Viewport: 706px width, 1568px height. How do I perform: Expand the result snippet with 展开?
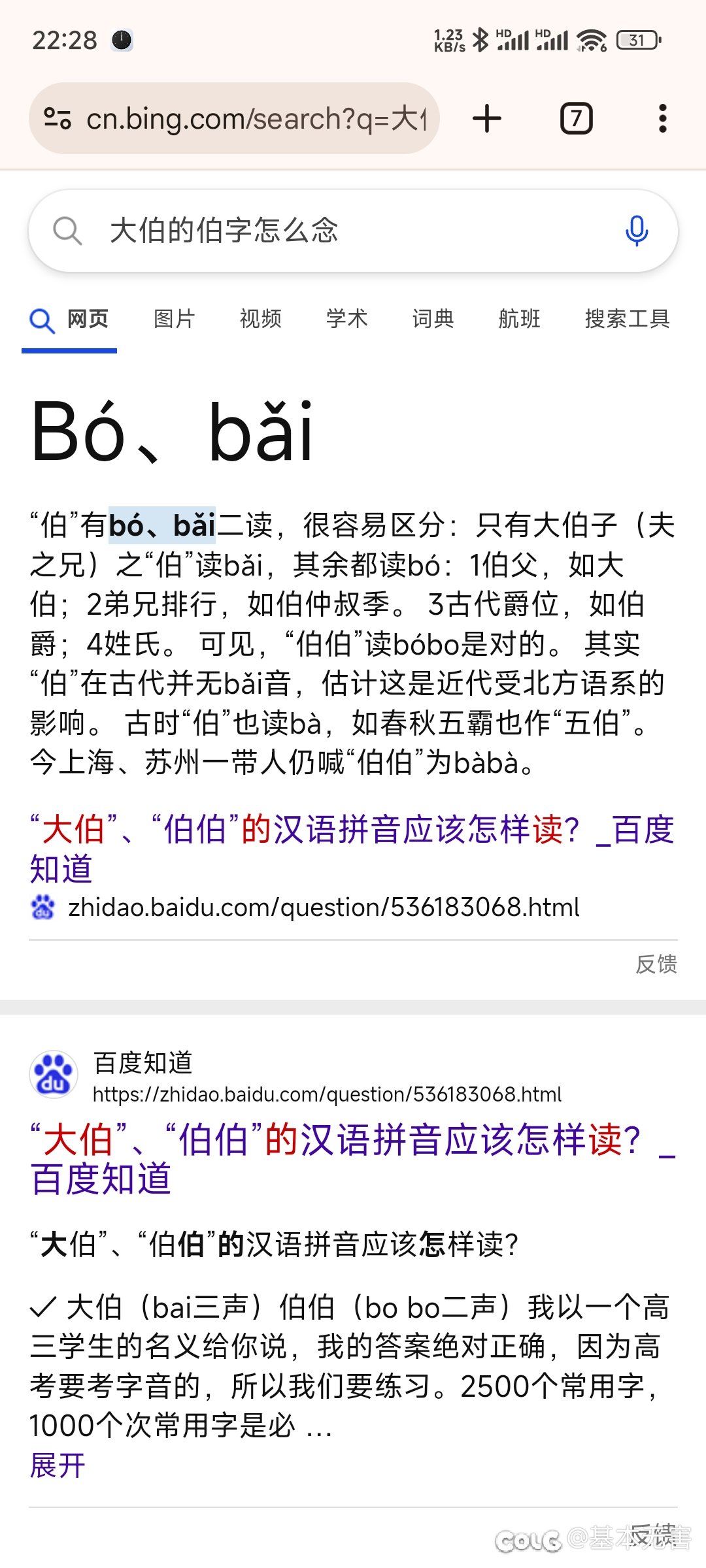(58, 1465)
